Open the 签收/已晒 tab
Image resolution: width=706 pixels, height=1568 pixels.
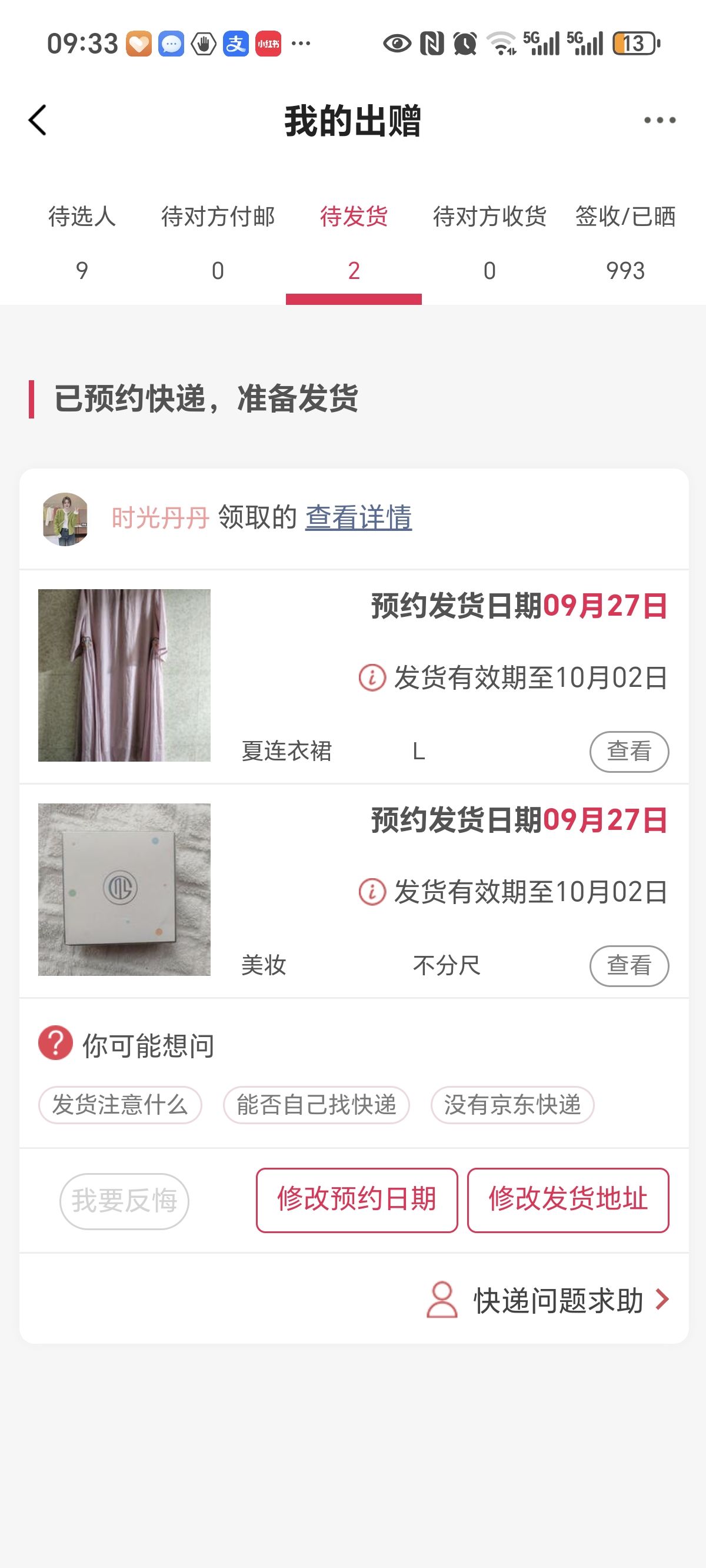(x=625, y=242)
